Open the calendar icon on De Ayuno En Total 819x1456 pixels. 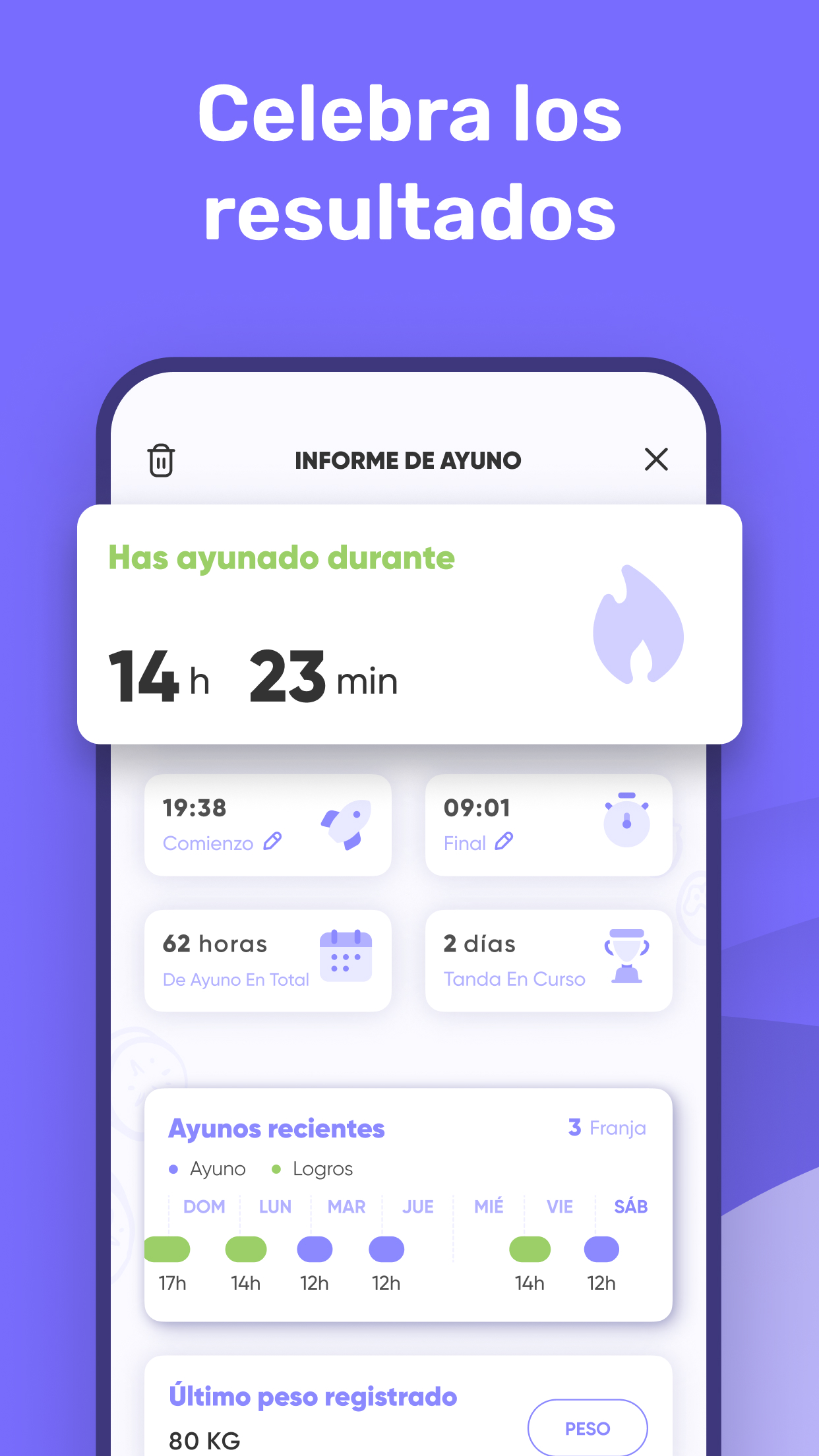pos(346,957)
